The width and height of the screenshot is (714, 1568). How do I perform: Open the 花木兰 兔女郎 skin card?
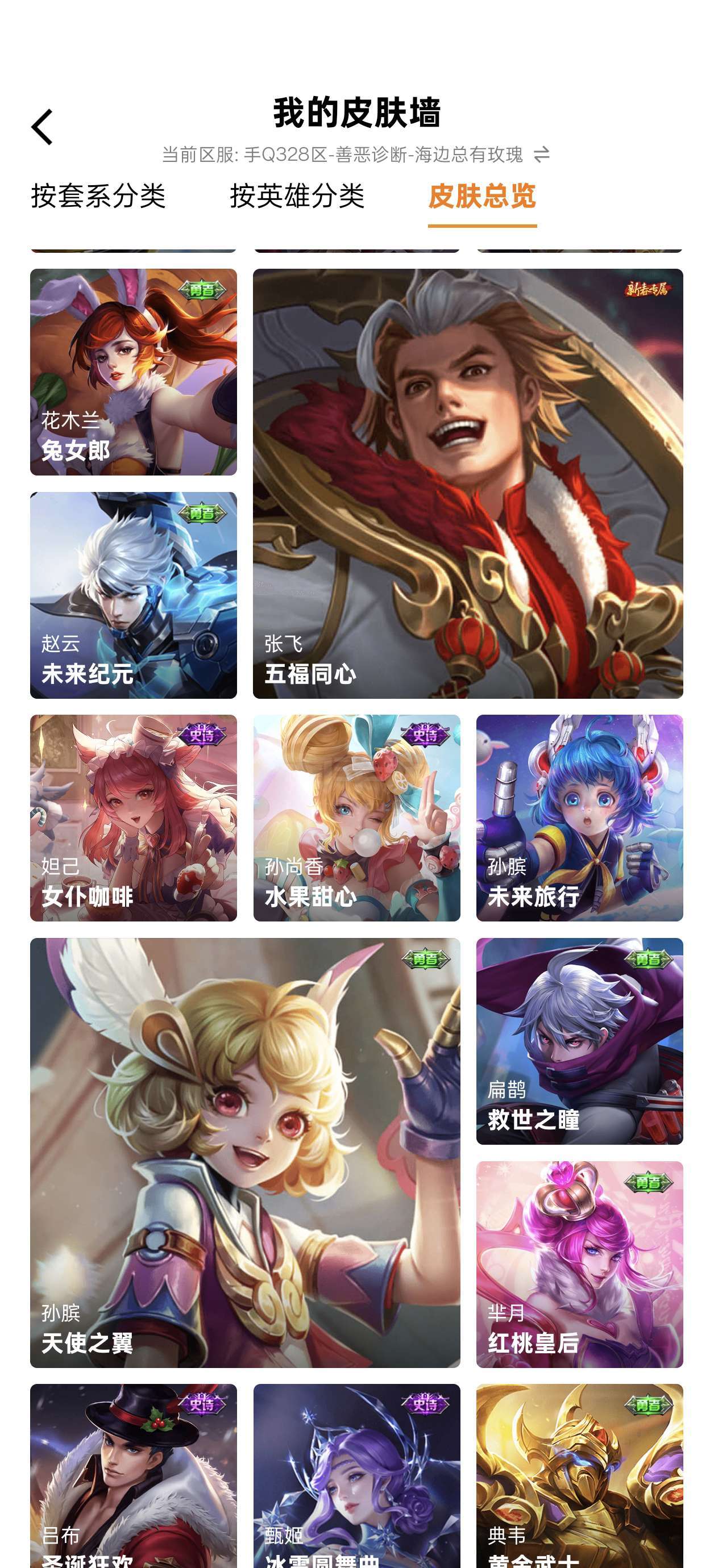pyautogui.click(x=134, y=372)
